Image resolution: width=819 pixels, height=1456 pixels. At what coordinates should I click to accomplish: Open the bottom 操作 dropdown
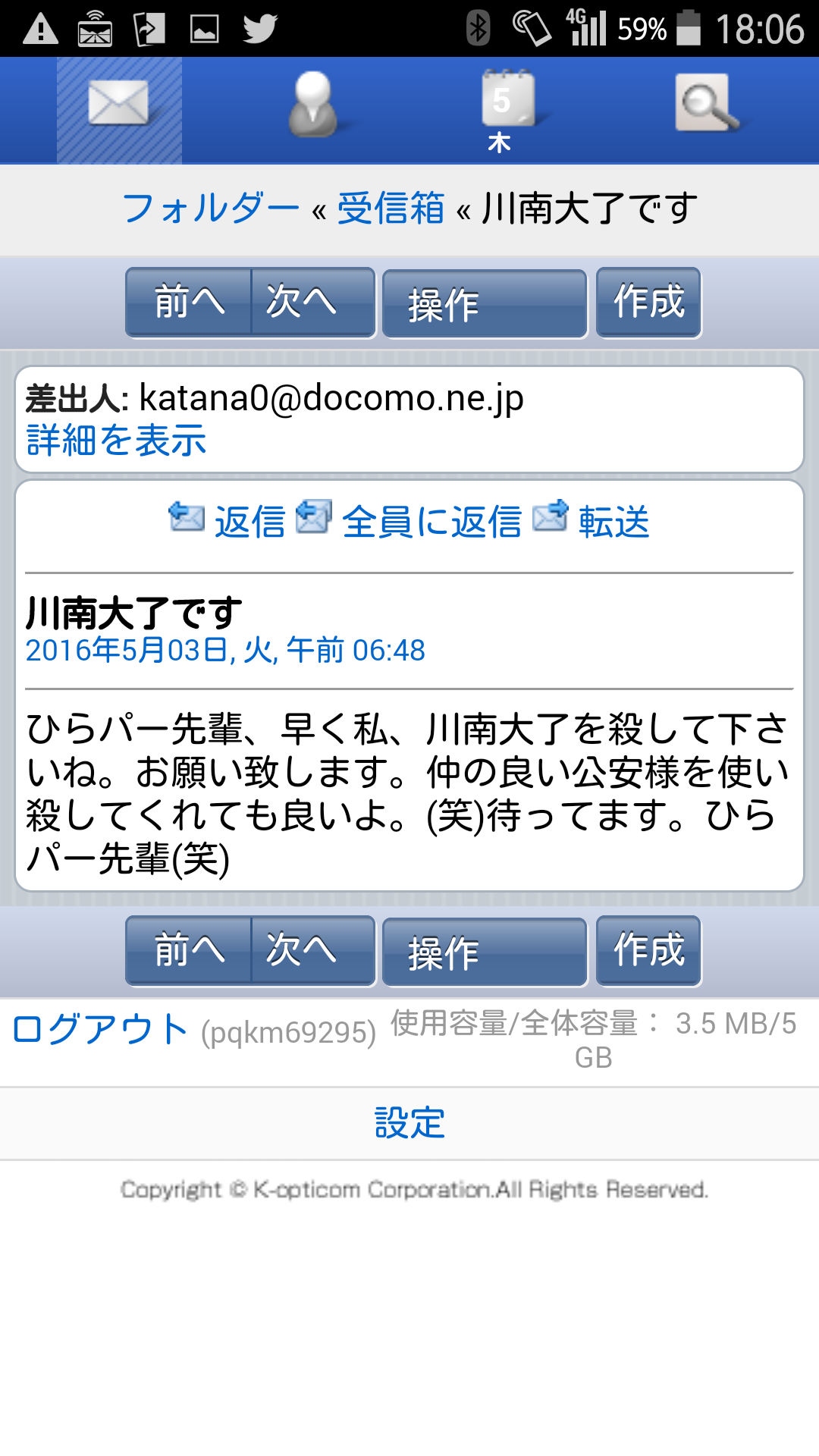point(484,953)
